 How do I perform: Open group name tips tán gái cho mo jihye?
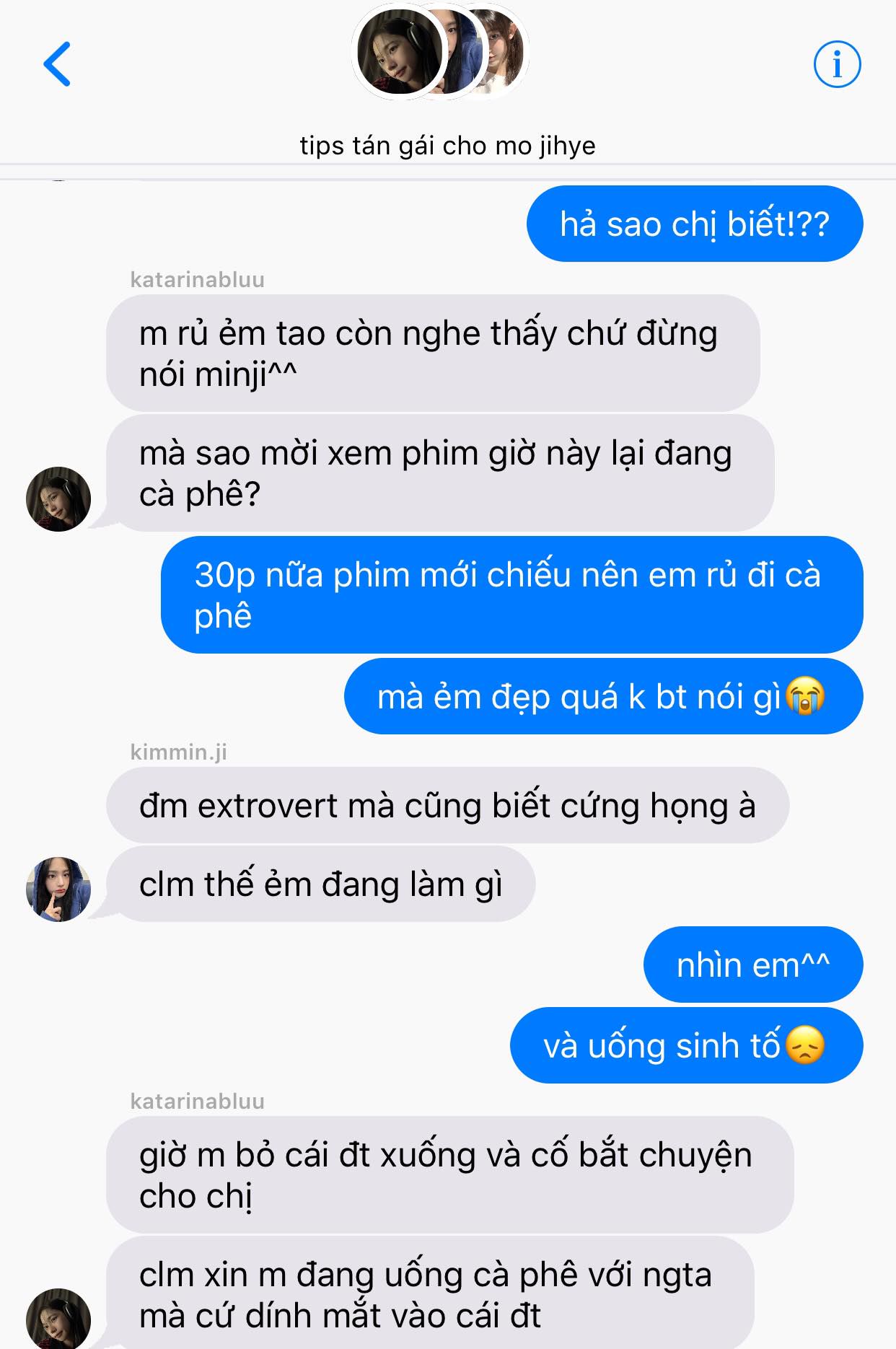447,146
